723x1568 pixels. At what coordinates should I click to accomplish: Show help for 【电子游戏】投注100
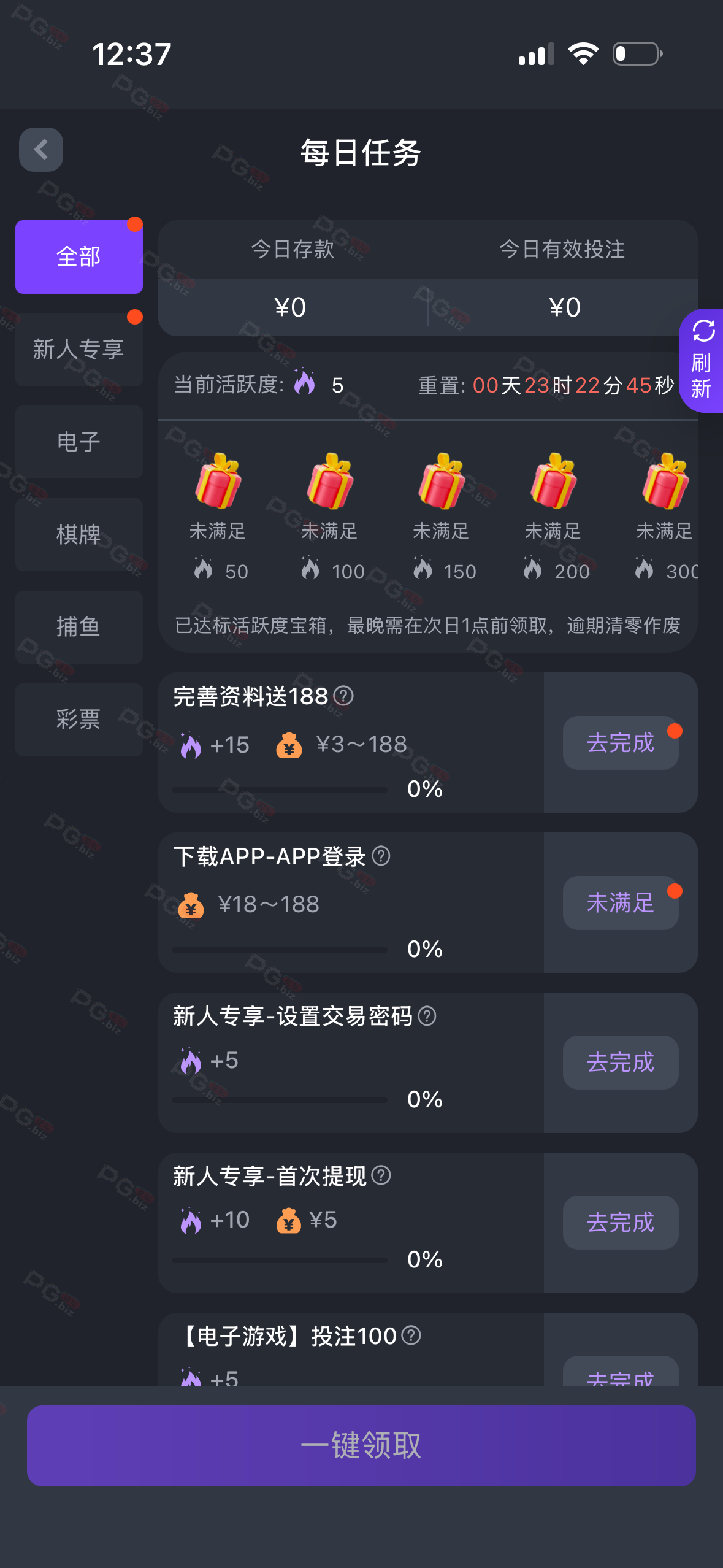click(x=411, y=1335)
